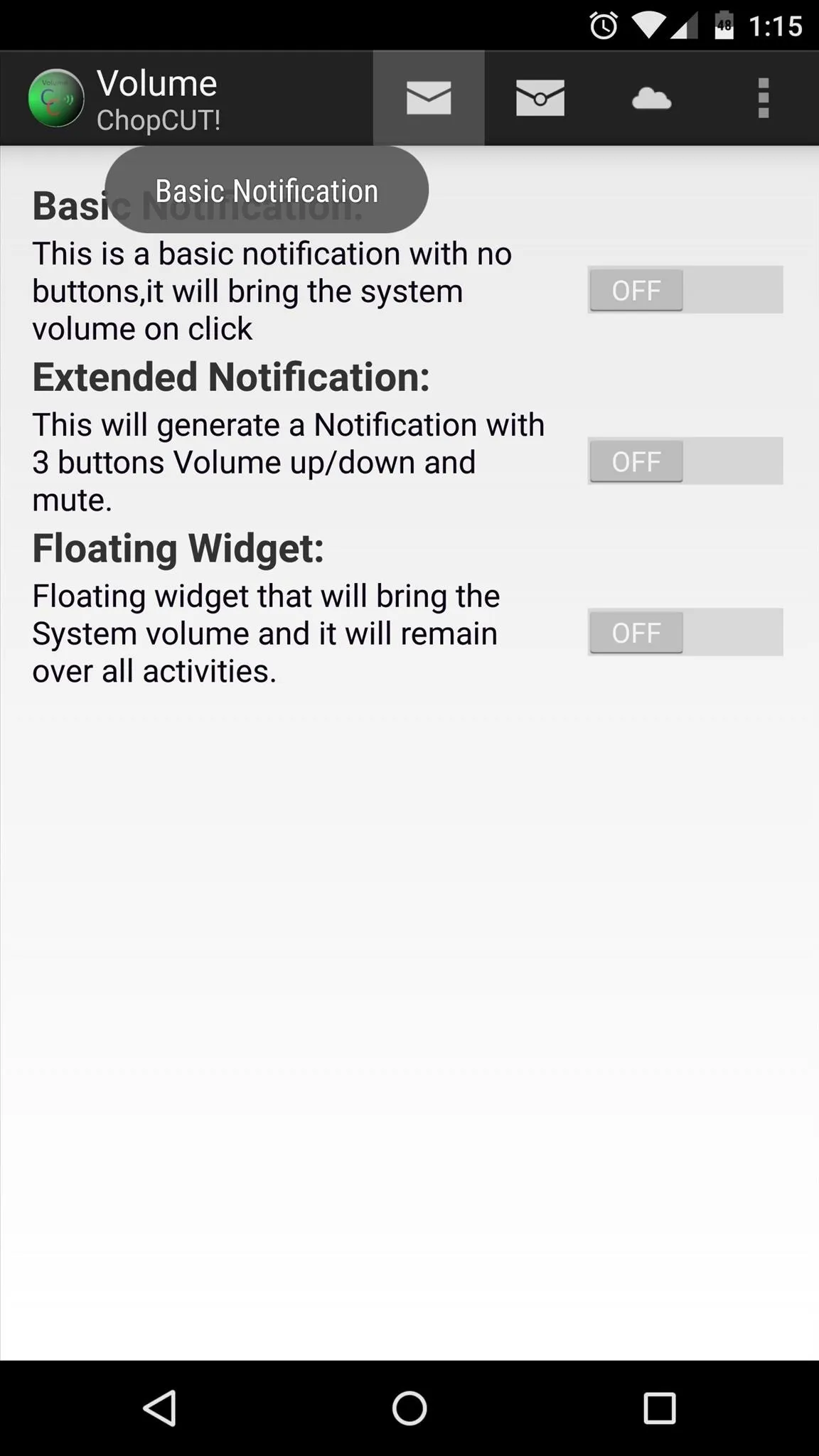This screenshot has height=1456, width=819.
Task: Open recent apps from the navigation bar
Action: pos(659,1408)
